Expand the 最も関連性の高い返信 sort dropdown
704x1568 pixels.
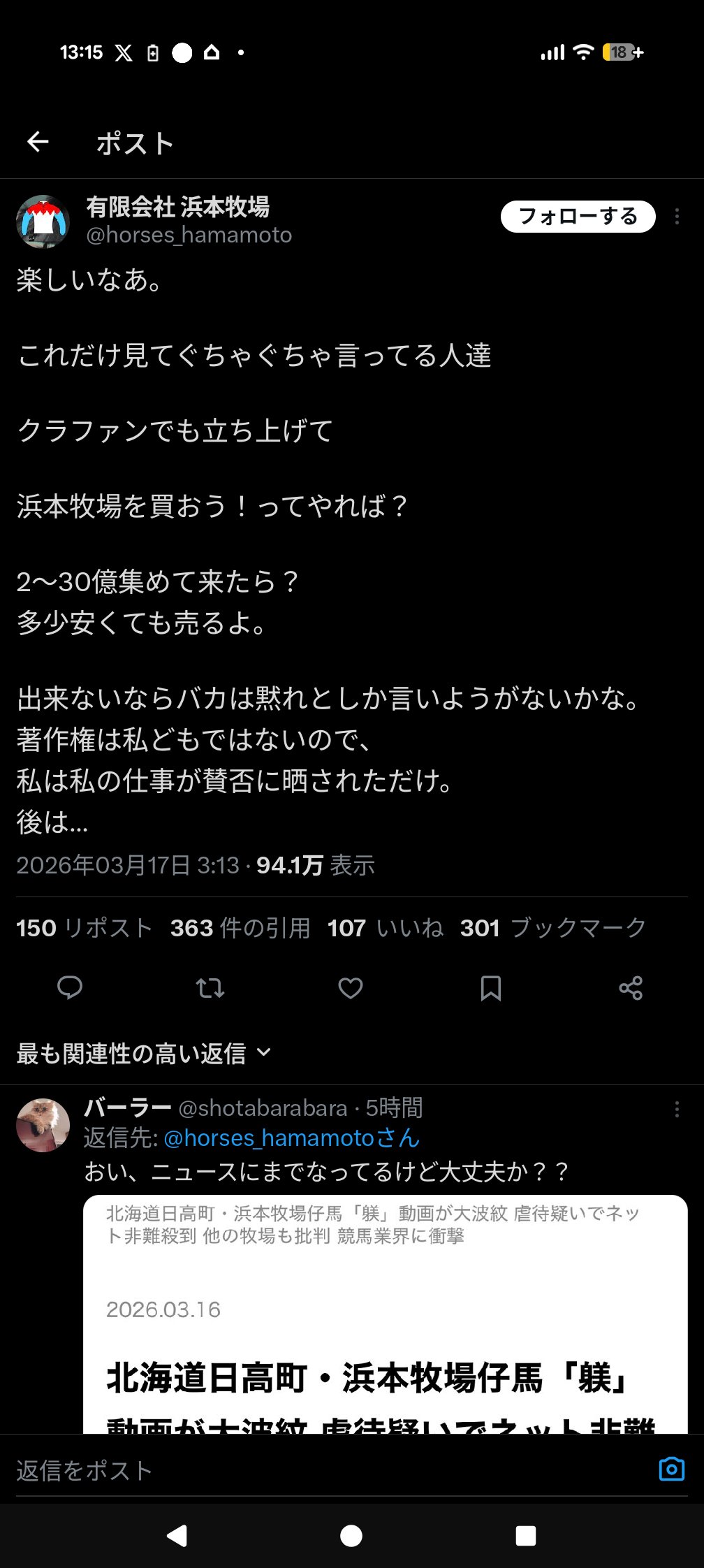[143, 1053]
